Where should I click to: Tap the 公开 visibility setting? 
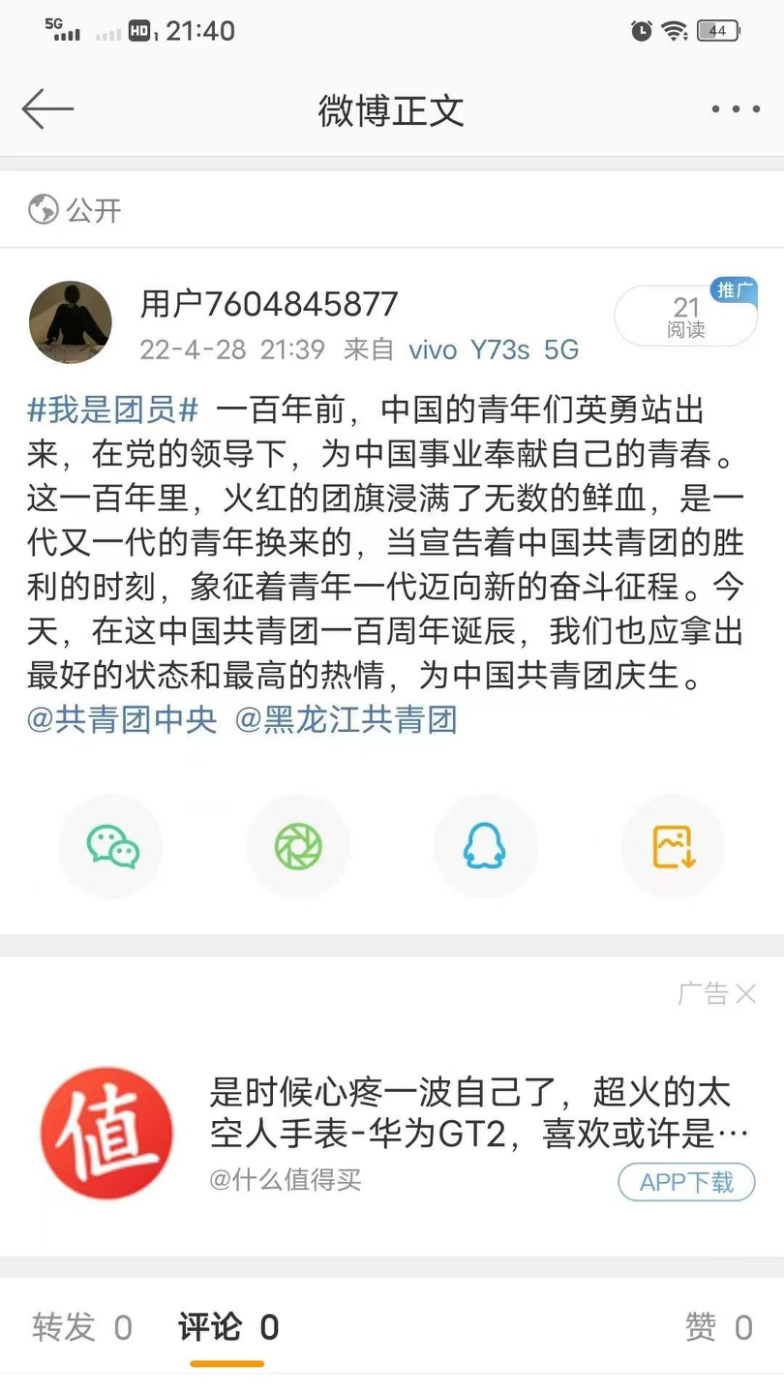click(76, 210)
